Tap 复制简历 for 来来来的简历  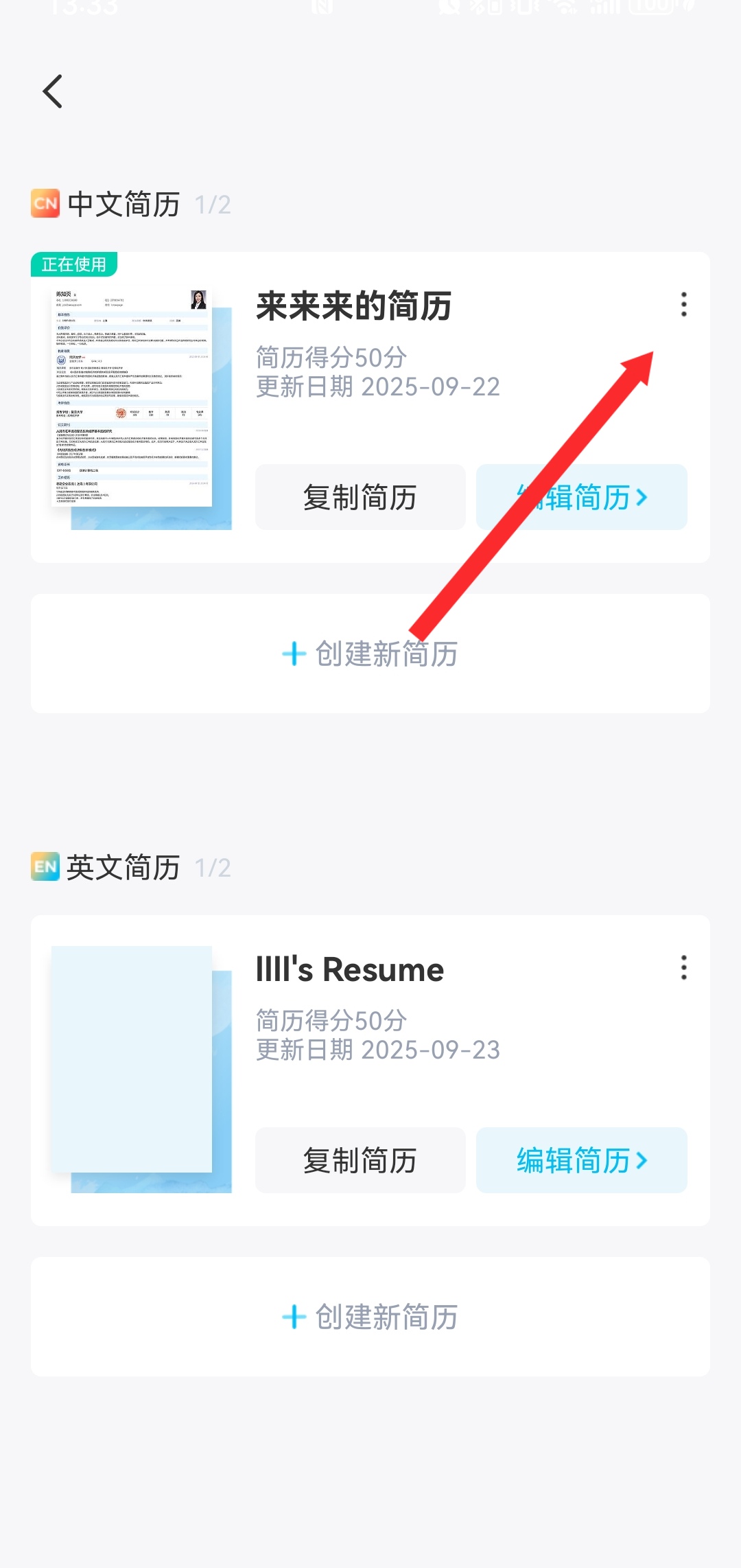(x=360, y=497)
